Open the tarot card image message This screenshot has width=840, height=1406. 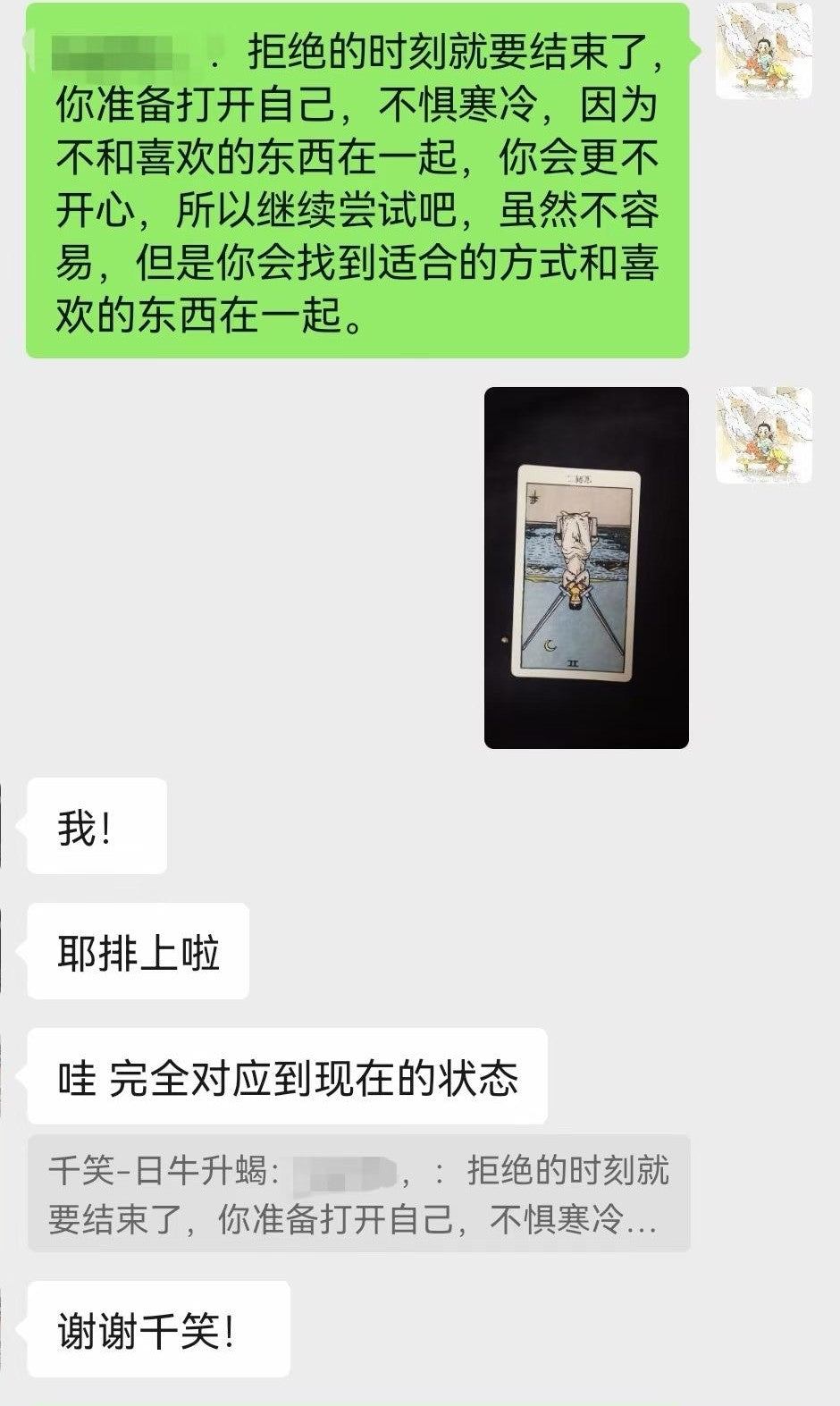[586, 568]
